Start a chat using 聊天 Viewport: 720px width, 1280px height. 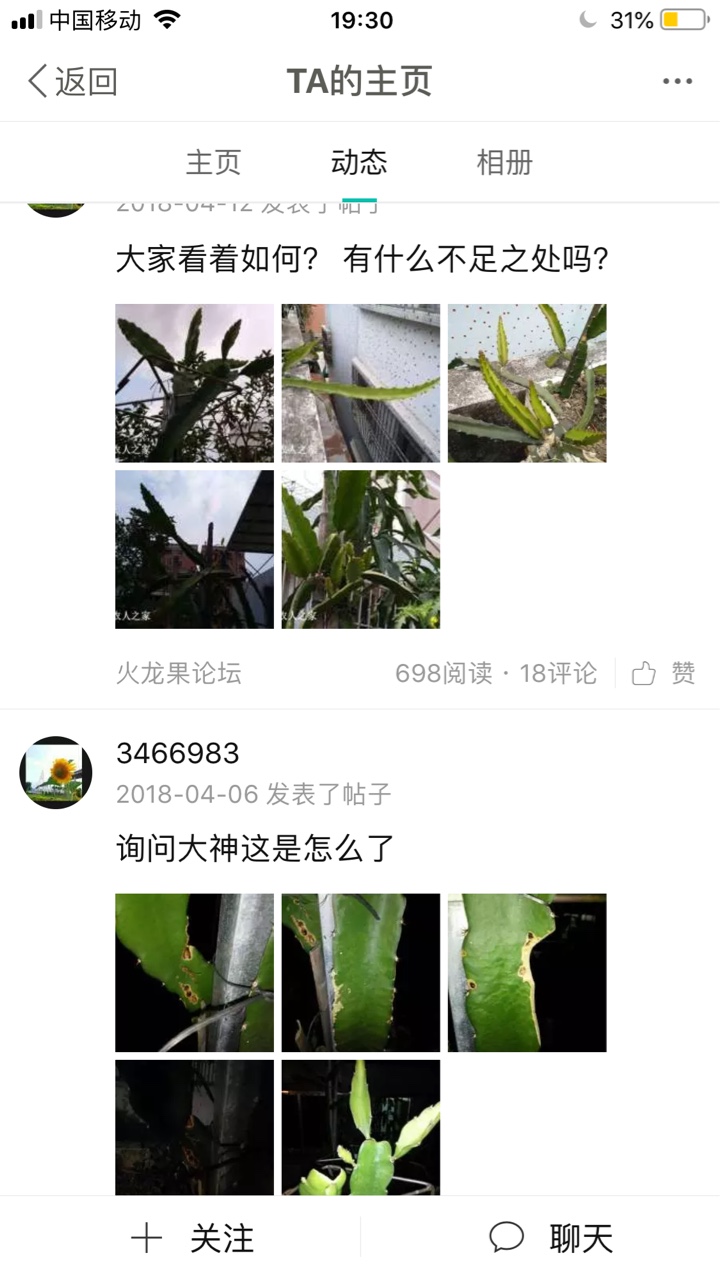551,1238
